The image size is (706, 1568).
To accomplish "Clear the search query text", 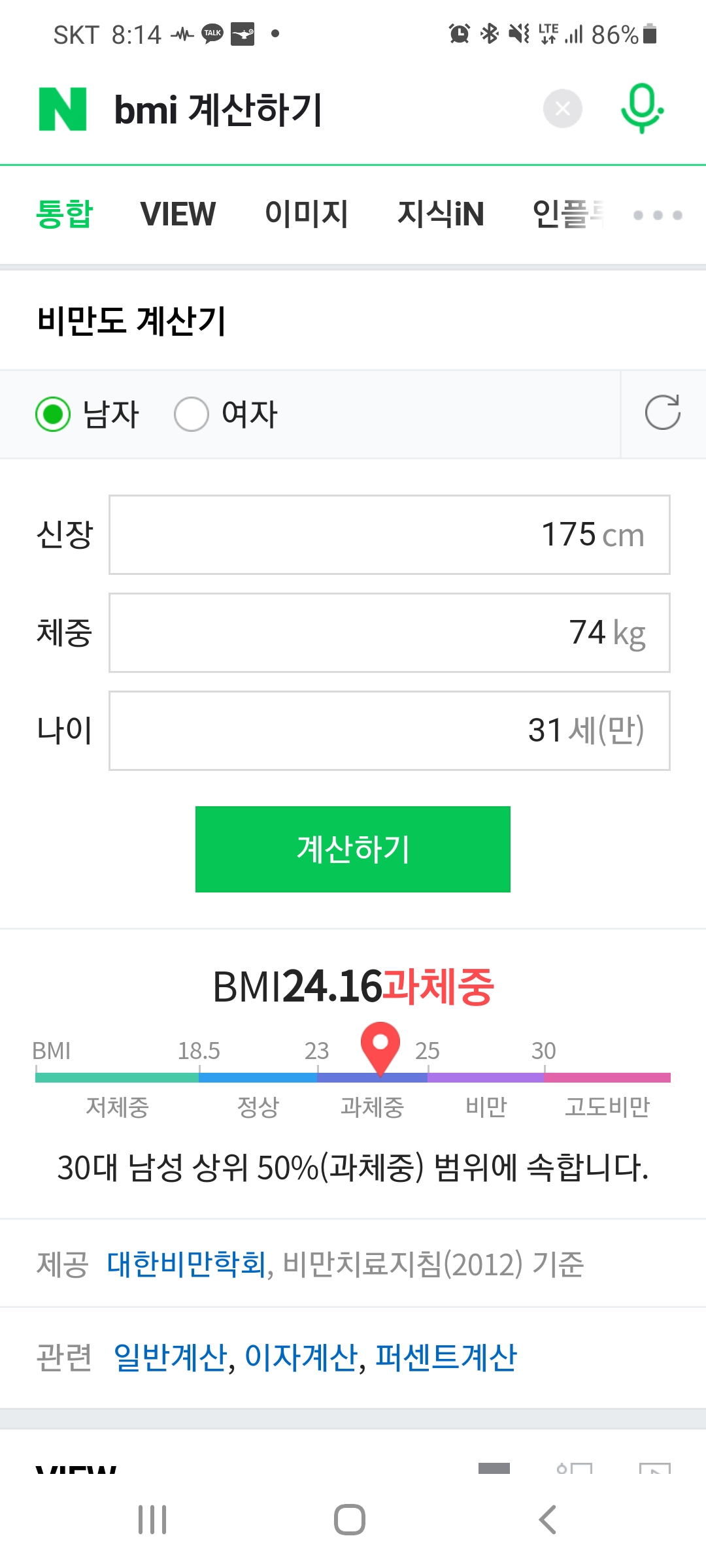I will point(562,109).
